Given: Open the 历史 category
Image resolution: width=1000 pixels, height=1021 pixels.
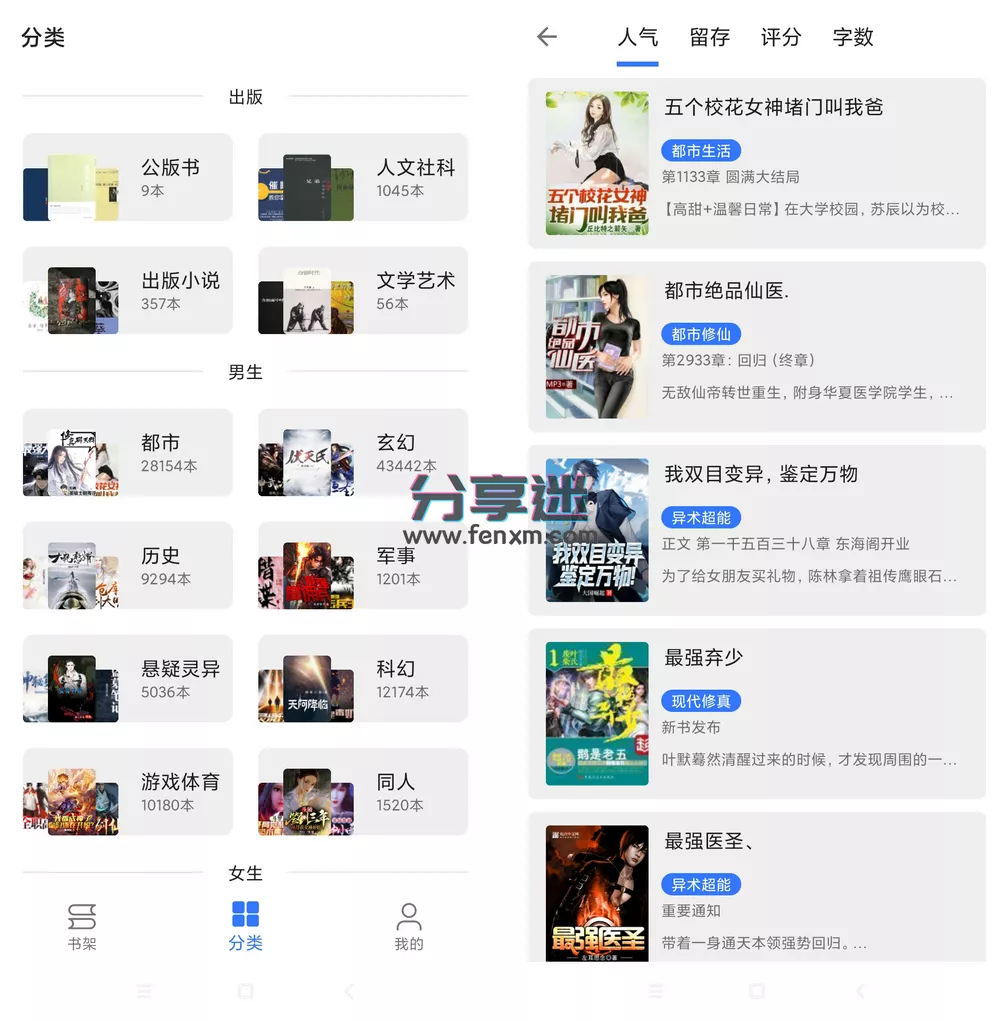Looking at the screenshot, I should pos(127,566).
